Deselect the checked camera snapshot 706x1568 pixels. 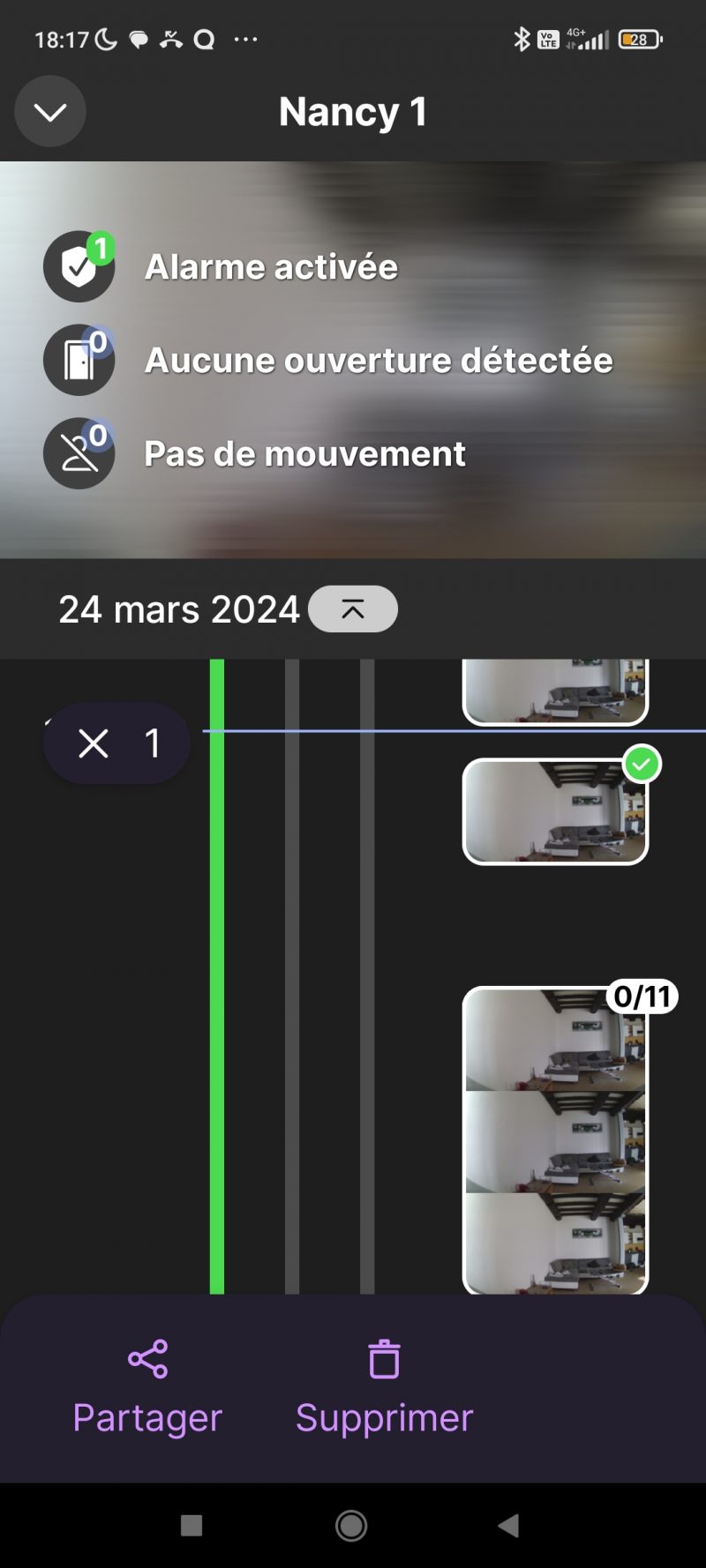coord(555,811)
